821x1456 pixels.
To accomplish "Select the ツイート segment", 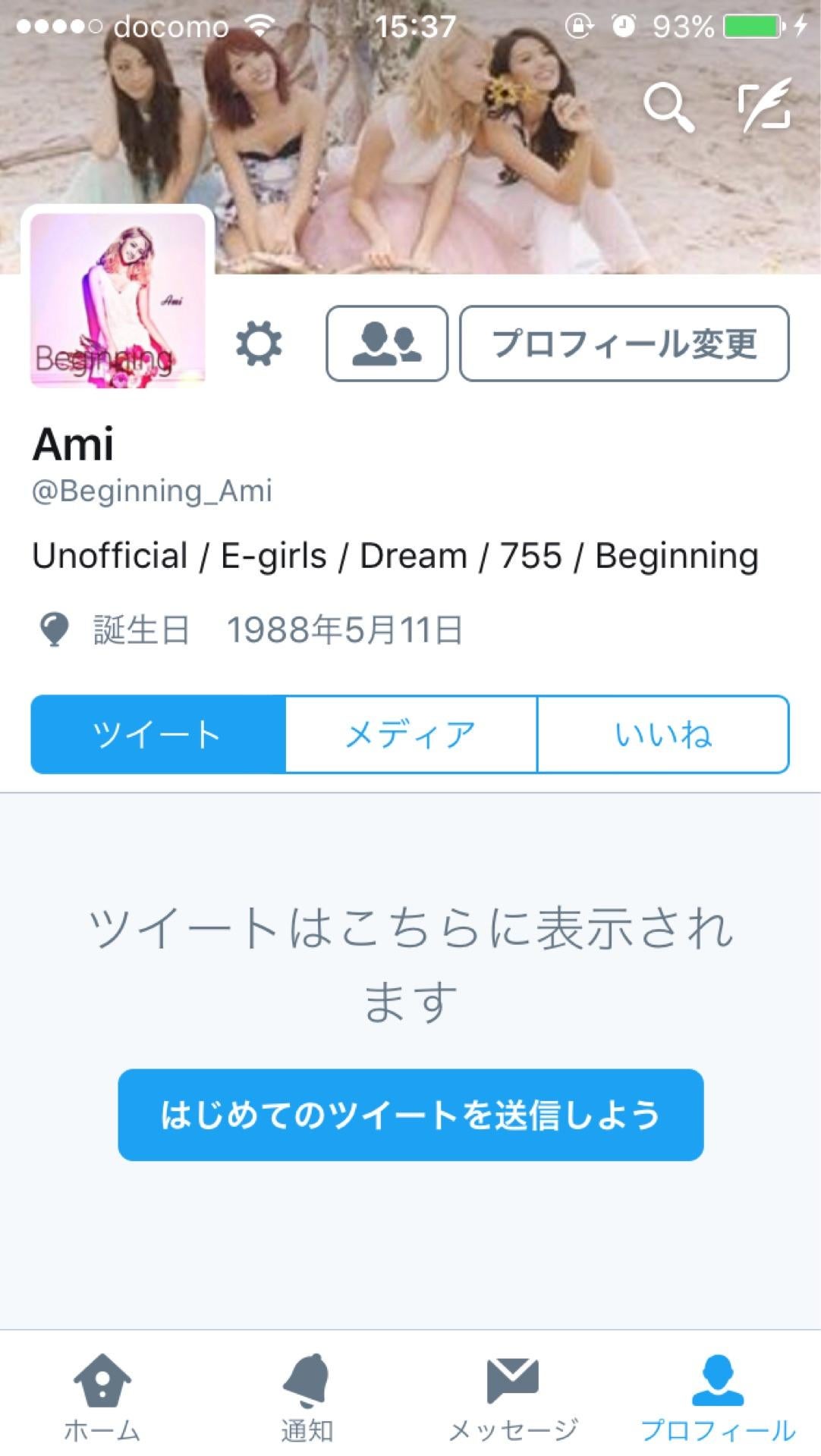I will 158,734.
